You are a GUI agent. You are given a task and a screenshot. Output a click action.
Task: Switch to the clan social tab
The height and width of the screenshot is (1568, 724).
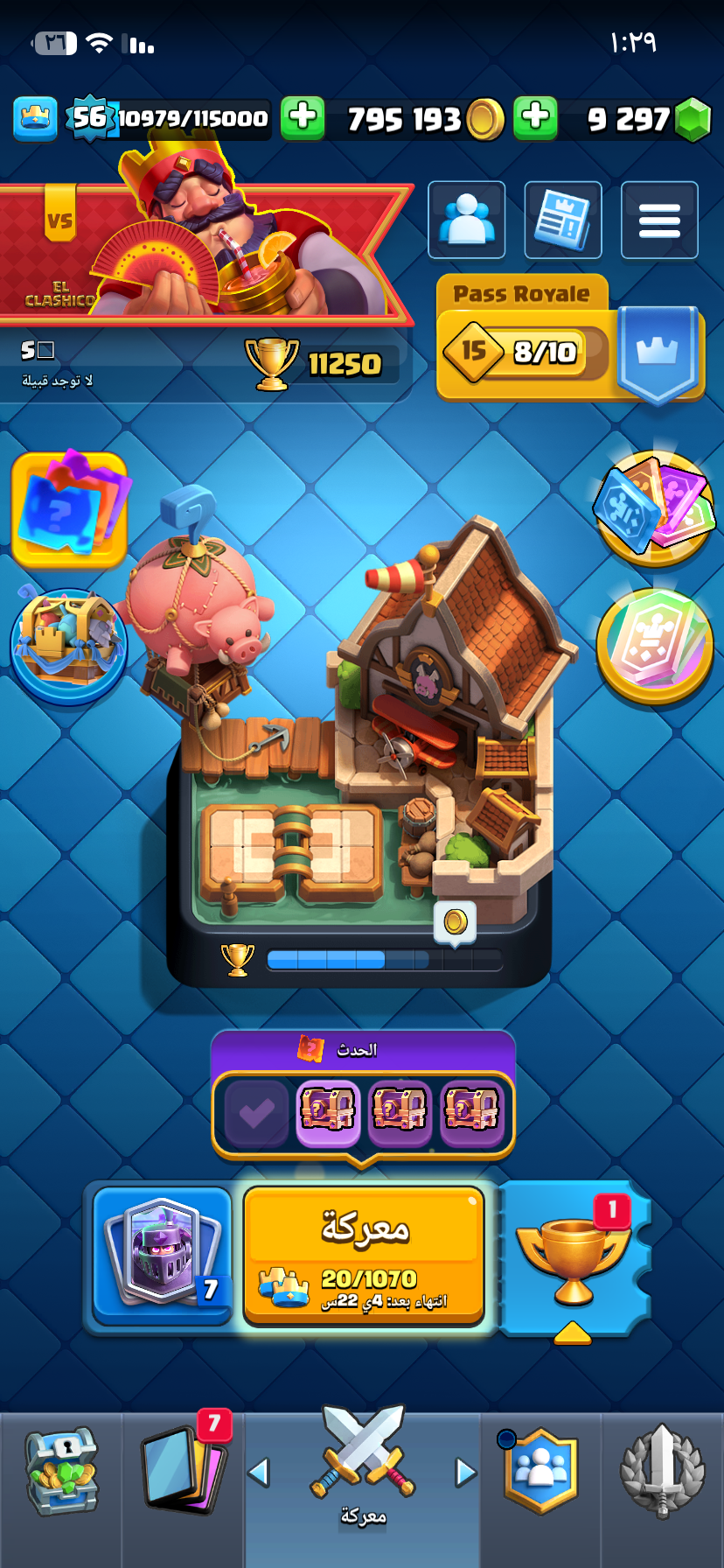(540, 1474)
